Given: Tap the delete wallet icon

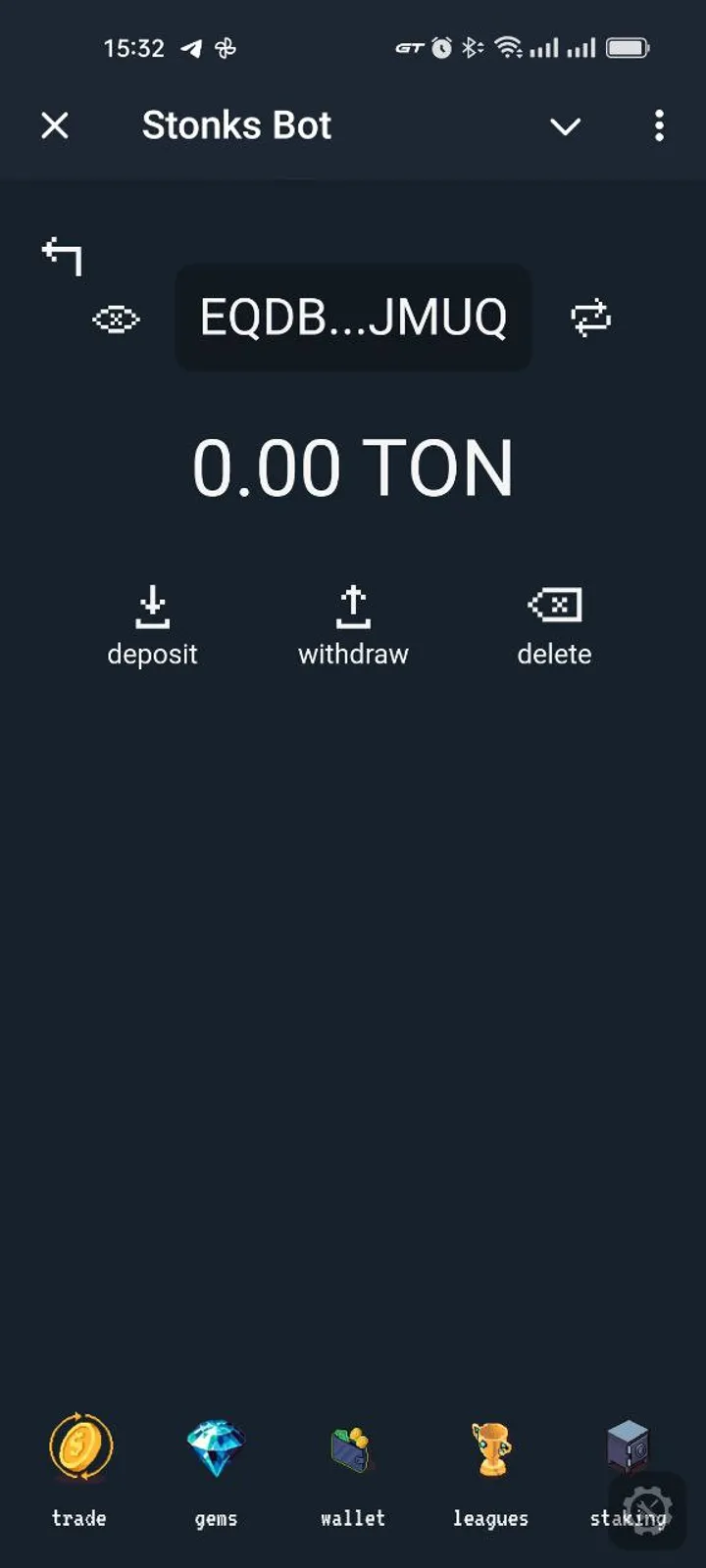Looking at the screenshot, I should (x=554, y=606).
